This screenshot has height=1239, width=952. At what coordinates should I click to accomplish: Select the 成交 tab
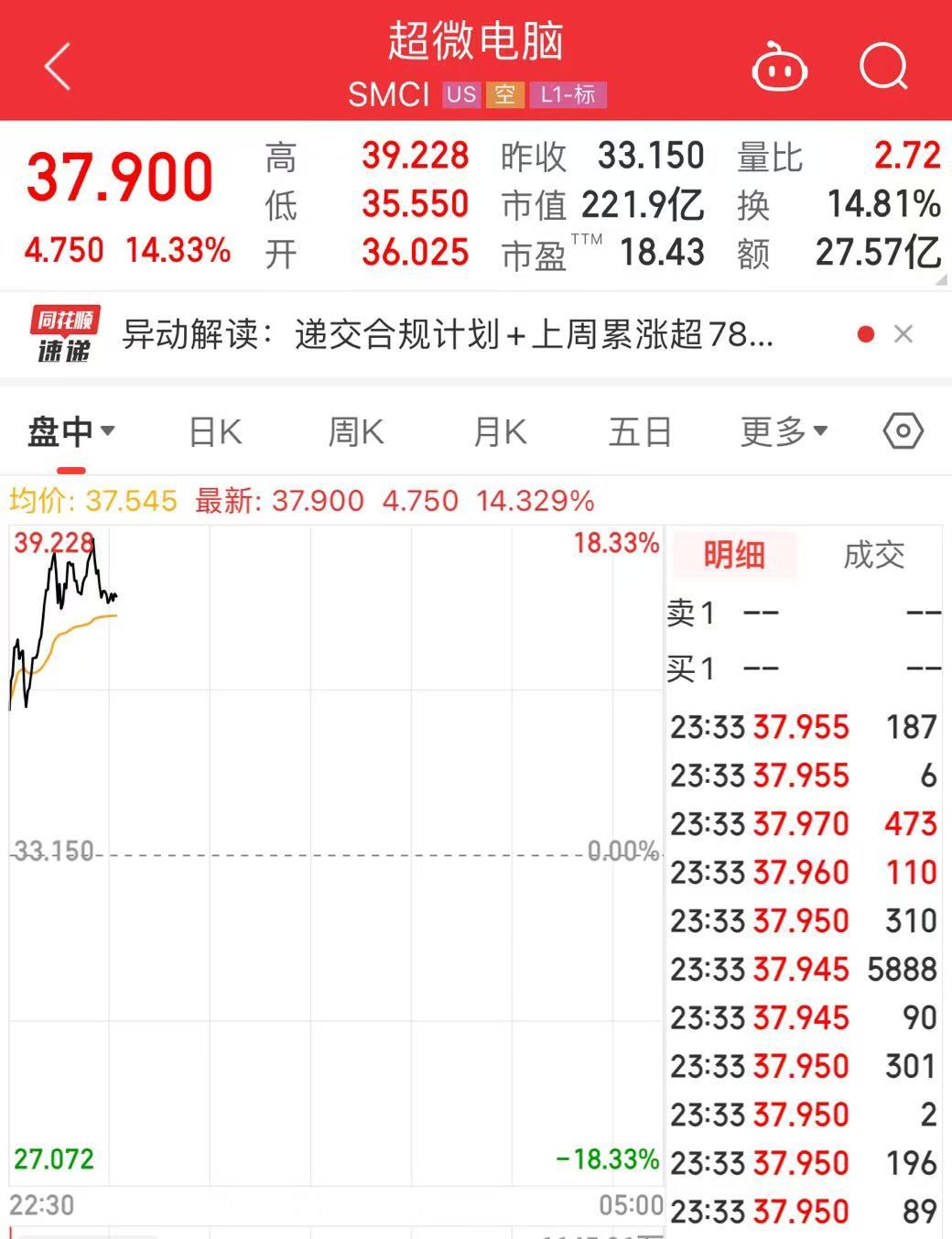(x=873, y=555)
